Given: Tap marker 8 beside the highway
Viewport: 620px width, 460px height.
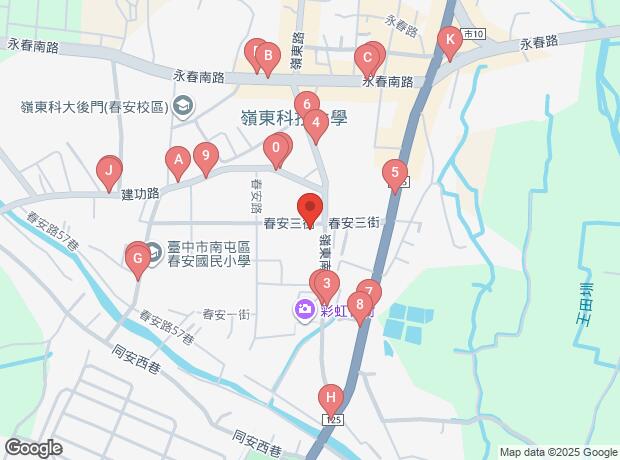Looking at the screenshot, I should [360, 305].
